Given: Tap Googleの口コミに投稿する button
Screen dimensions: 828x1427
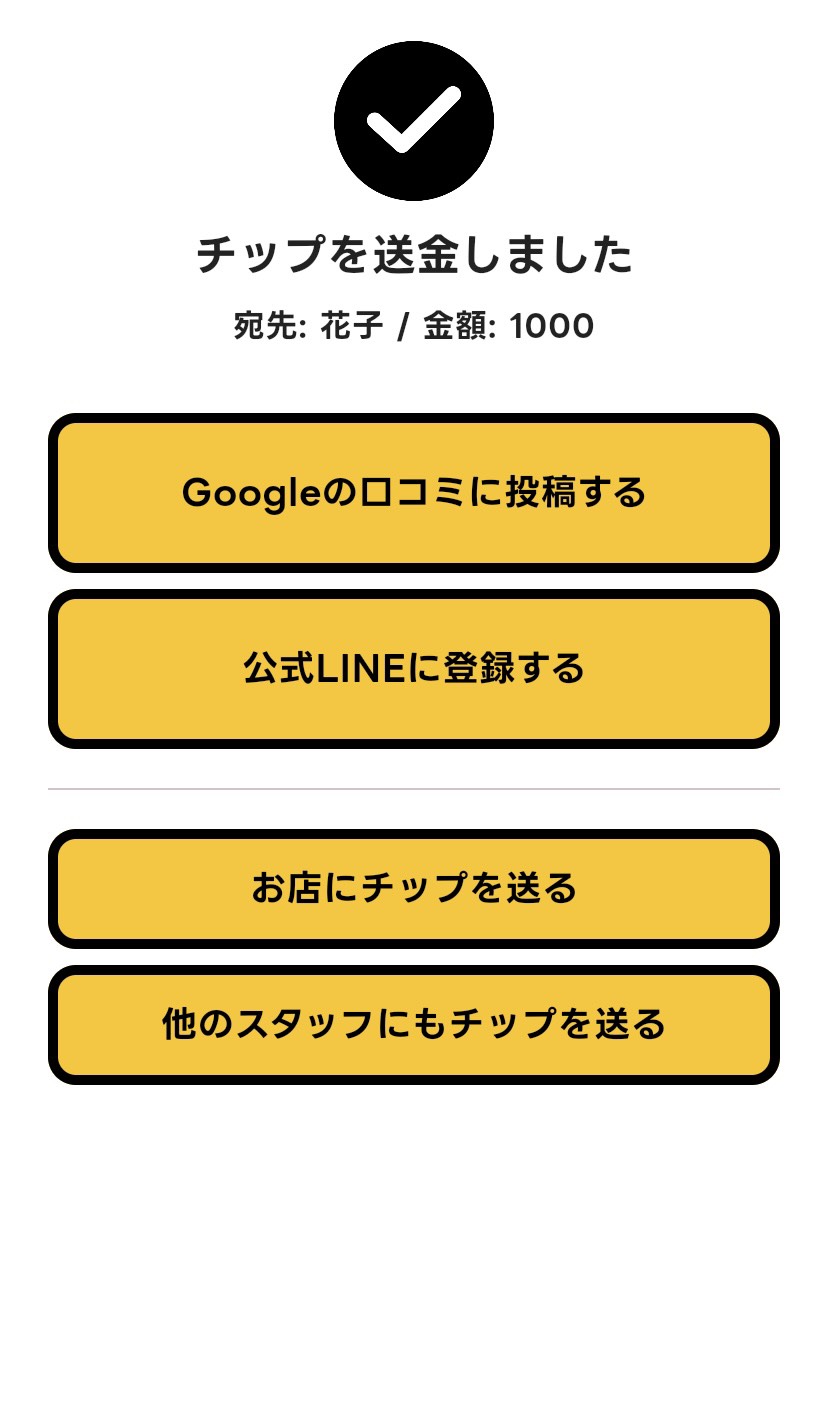Looking at the screenshot, I should click(x=414, y=493).
